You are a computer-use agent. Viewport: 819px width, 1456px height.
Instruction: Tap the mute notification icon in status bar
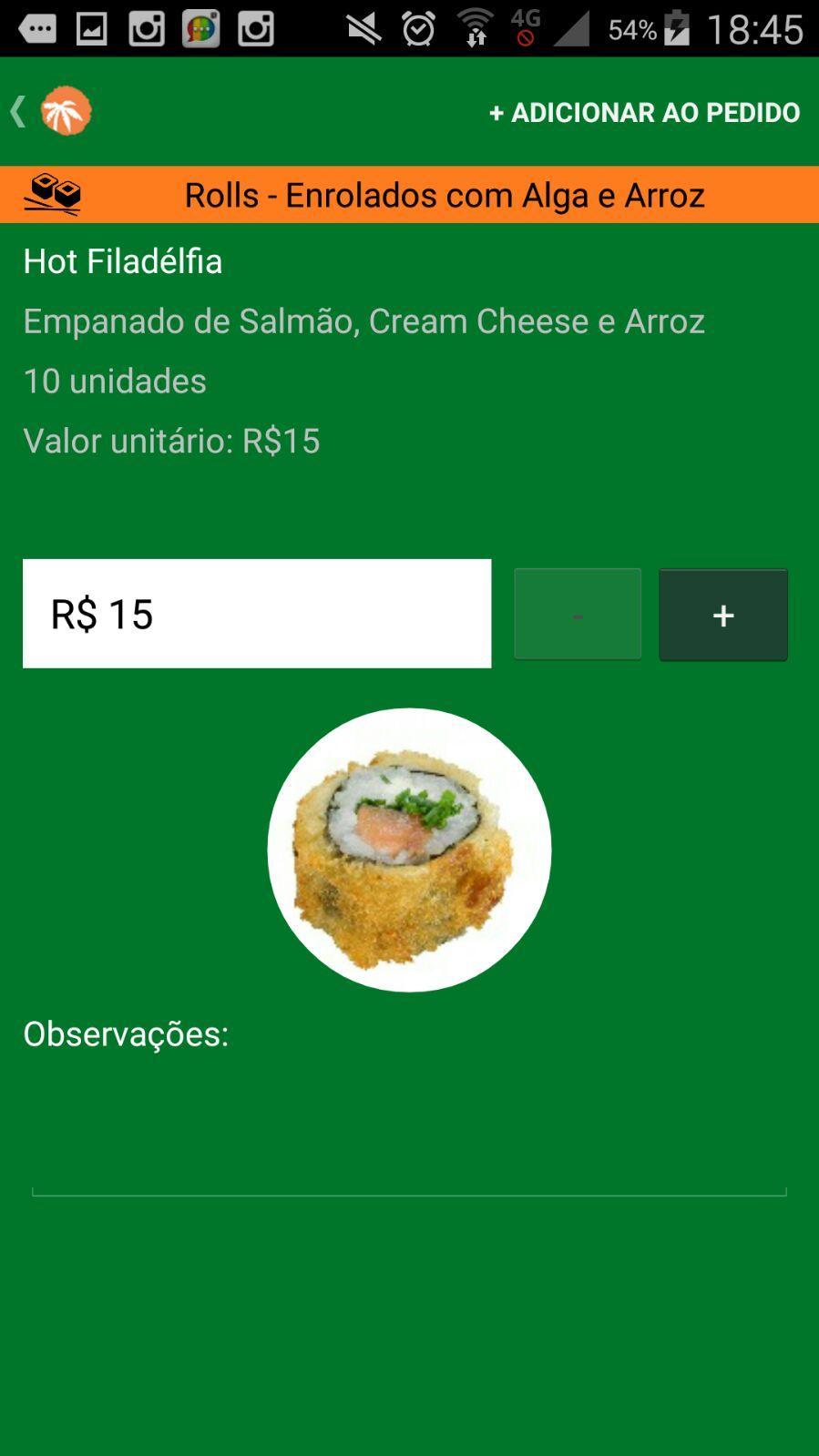[363, 26]
